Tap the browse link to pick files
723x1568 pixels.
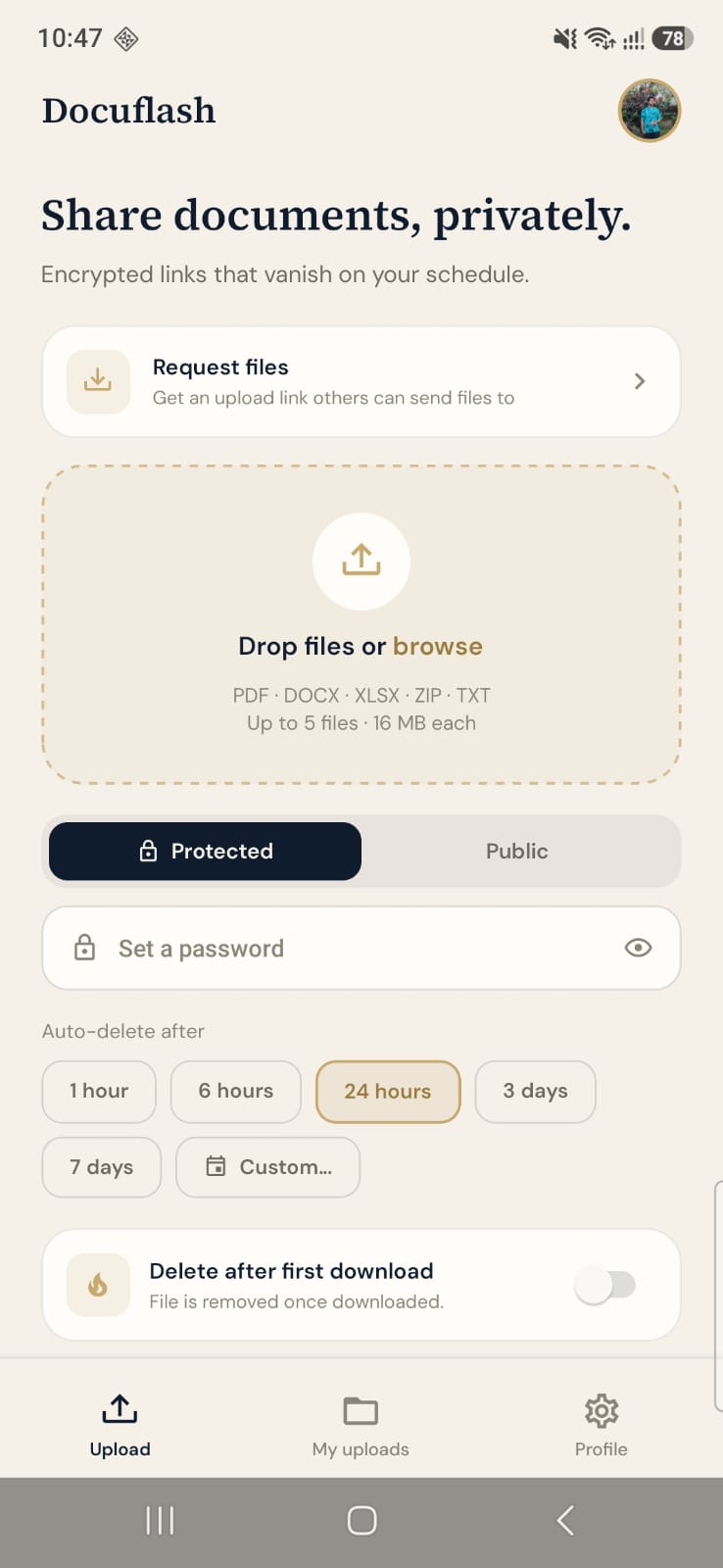(437, 647)
